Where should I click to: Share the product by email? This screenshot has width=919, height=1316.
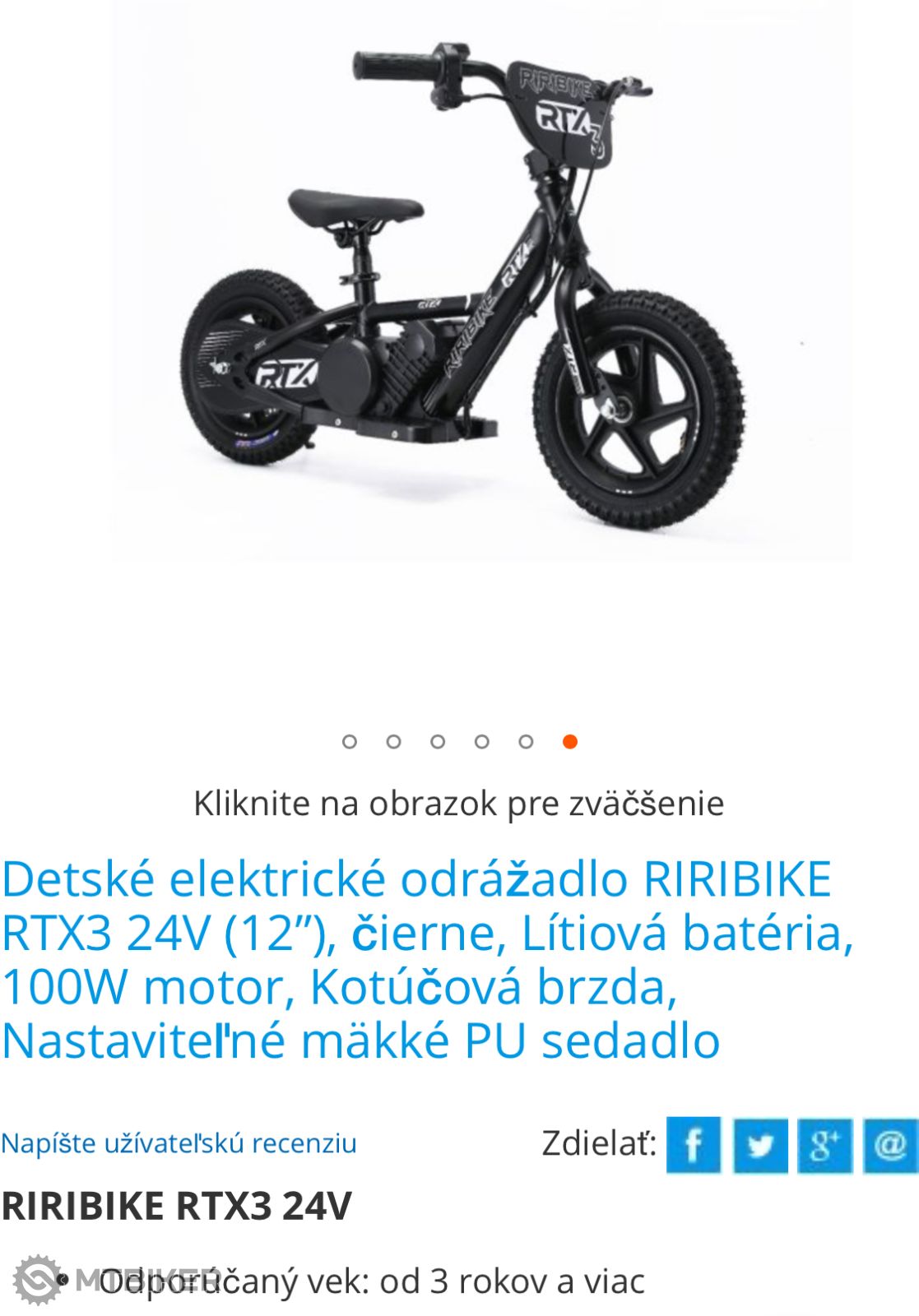tap(890, 1145)
